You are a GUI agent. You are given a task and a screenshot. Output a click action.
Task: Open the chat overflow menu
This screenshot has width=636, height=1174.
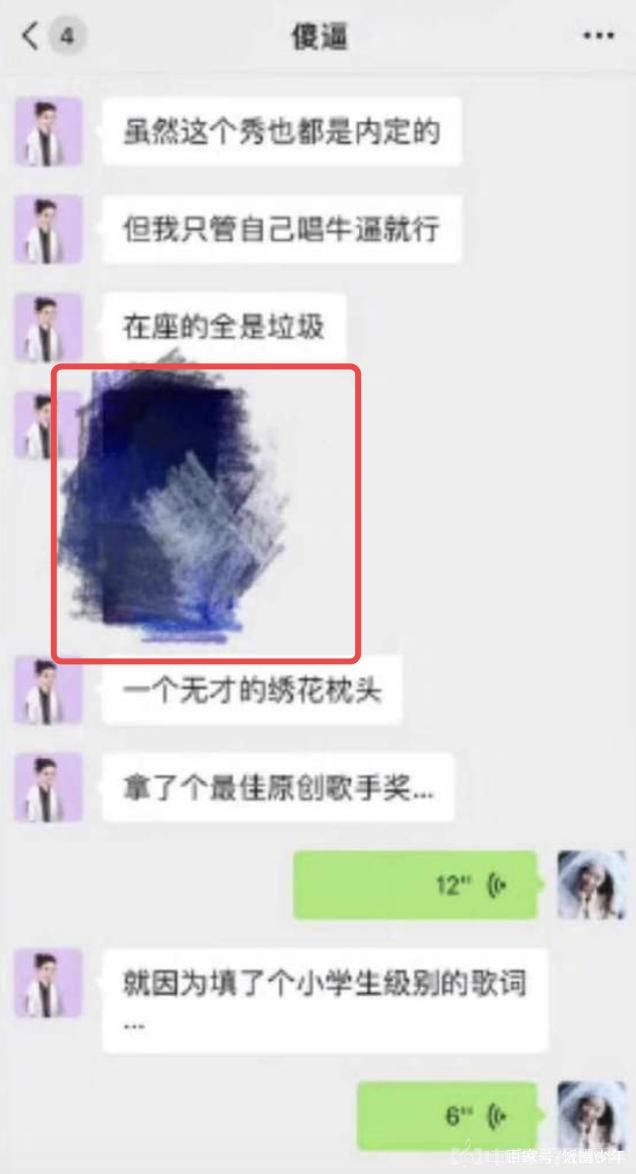point(599,36)
